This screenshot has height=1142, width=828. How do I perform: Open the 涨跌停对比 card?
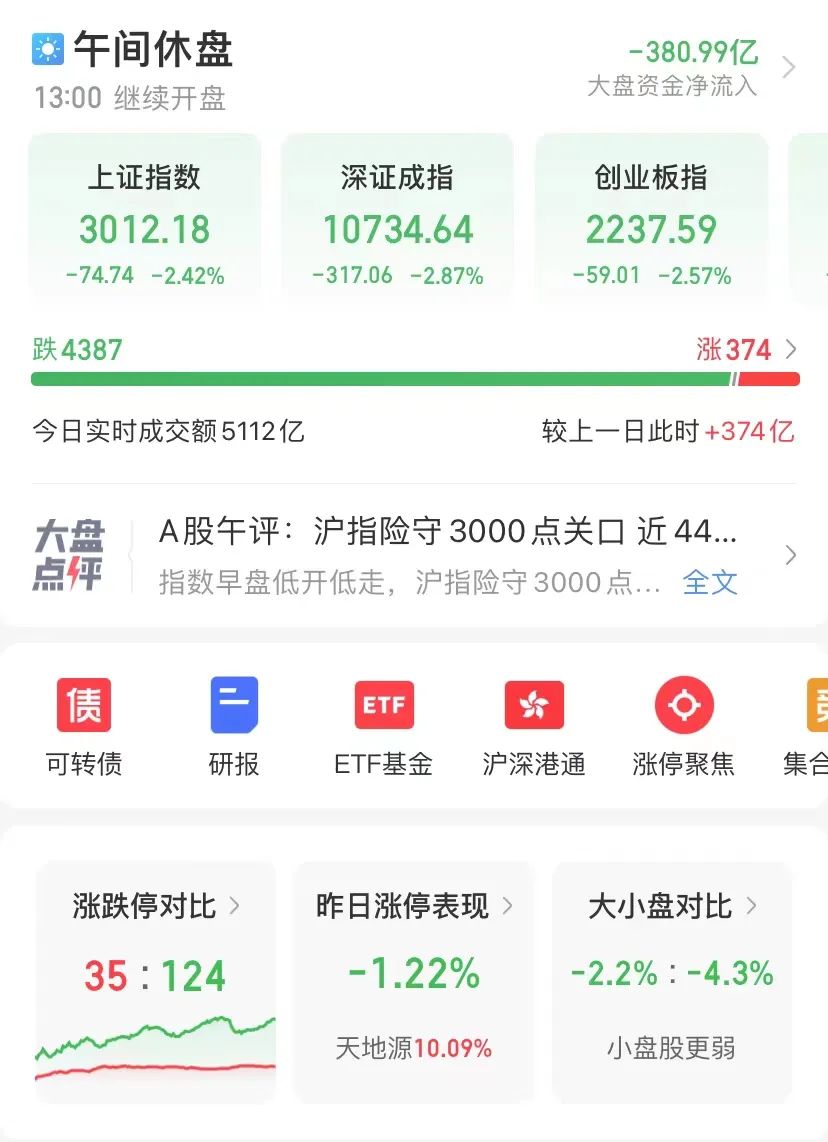pos(156,980)
